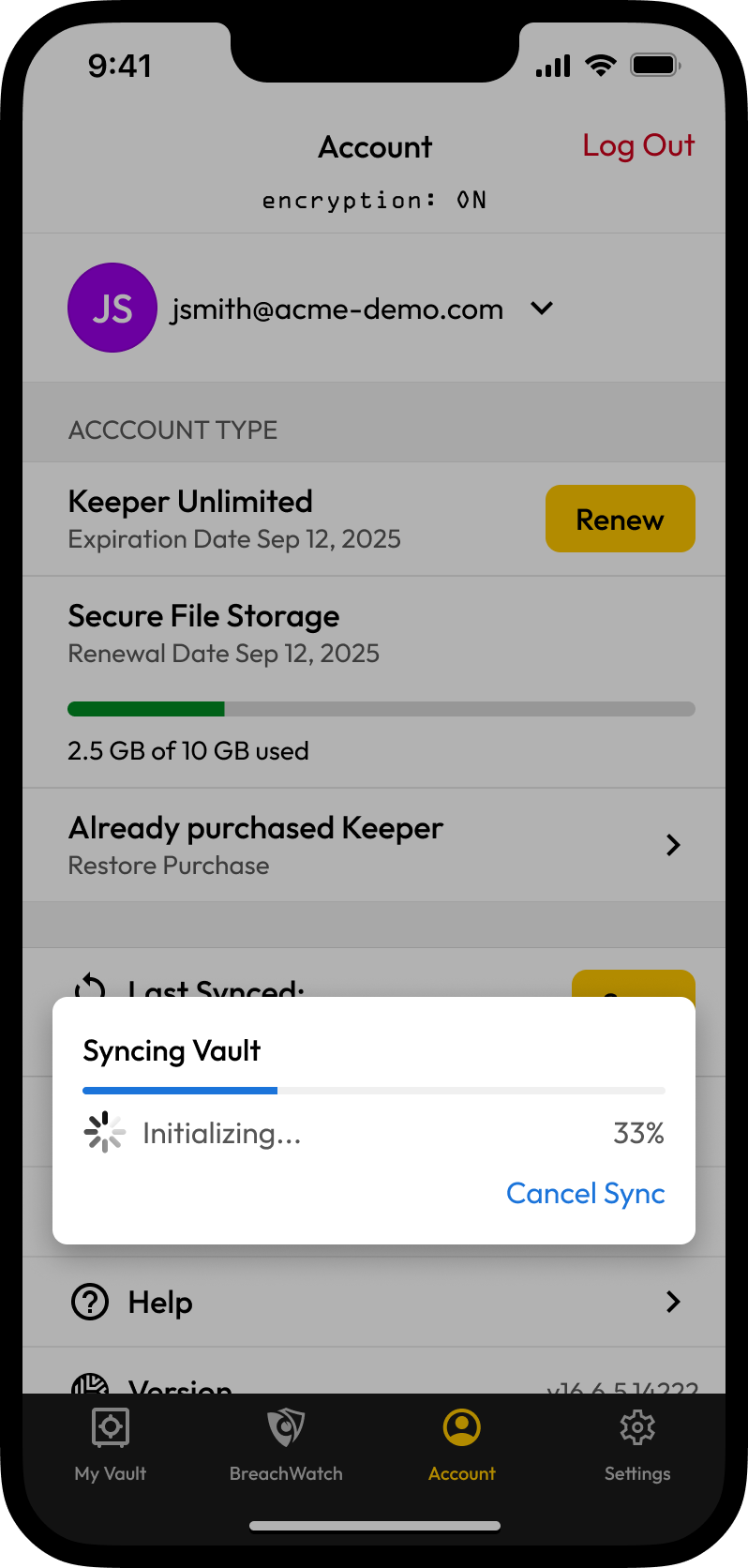Image resolution: width=748 pixels, height=1568 pixels.
Task: Open Restore Purchase row
Action: coord(373,845)
